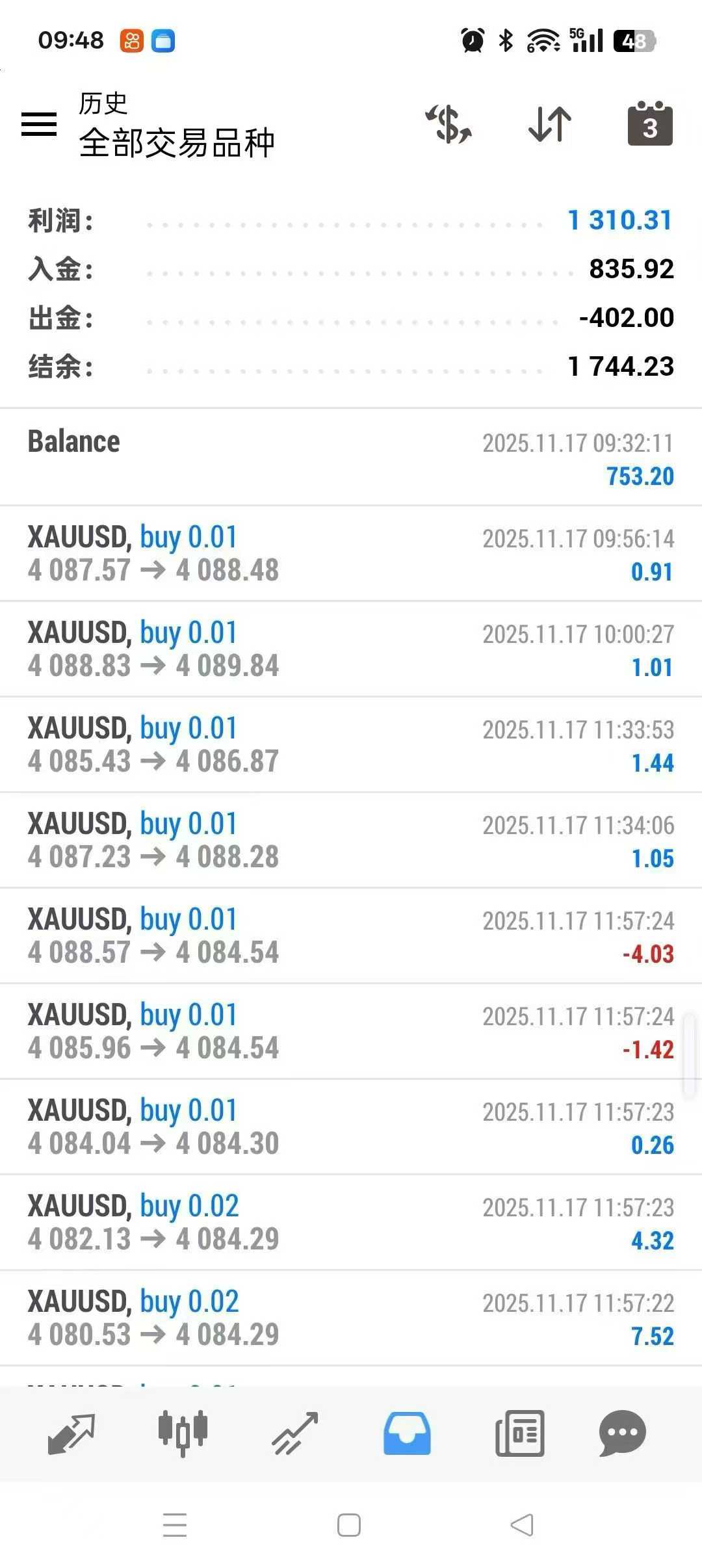Select the XAUUSD trade with 1.44 profit
The width and height of the screenshot is (702, 1568).
click(x=351, y=744)
